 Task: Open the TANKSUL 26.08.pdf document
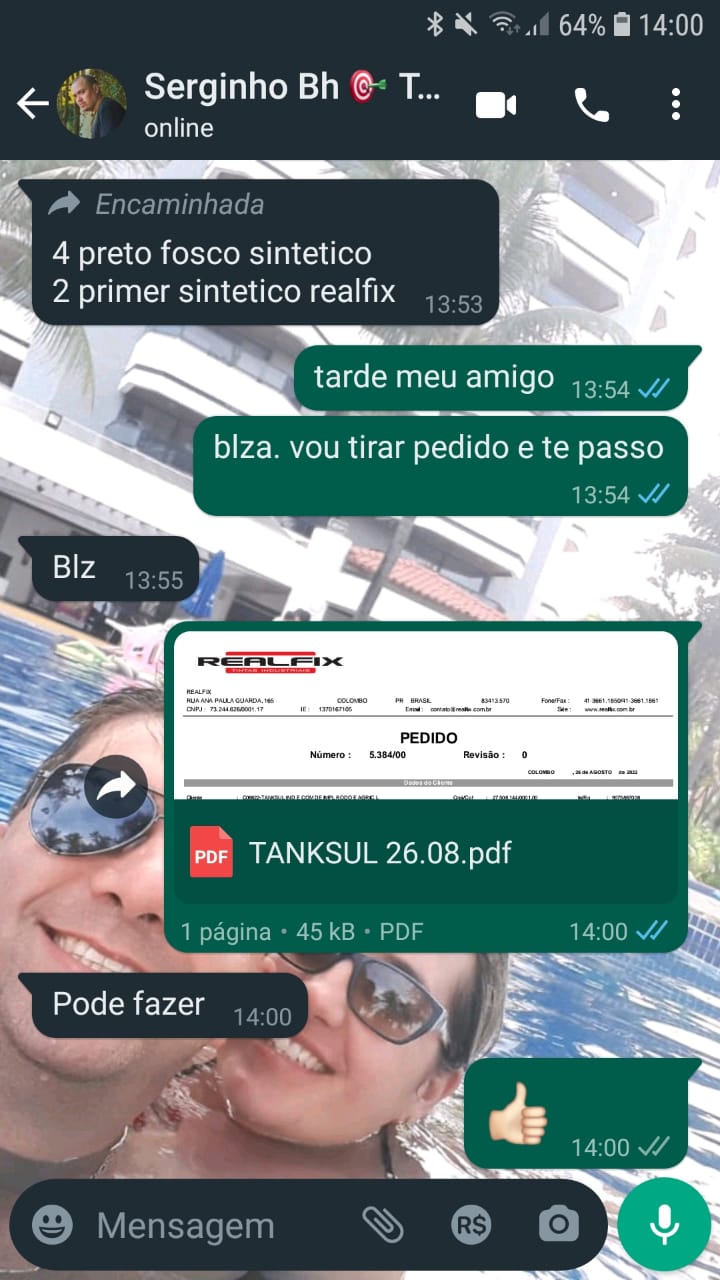pos(425,852)
